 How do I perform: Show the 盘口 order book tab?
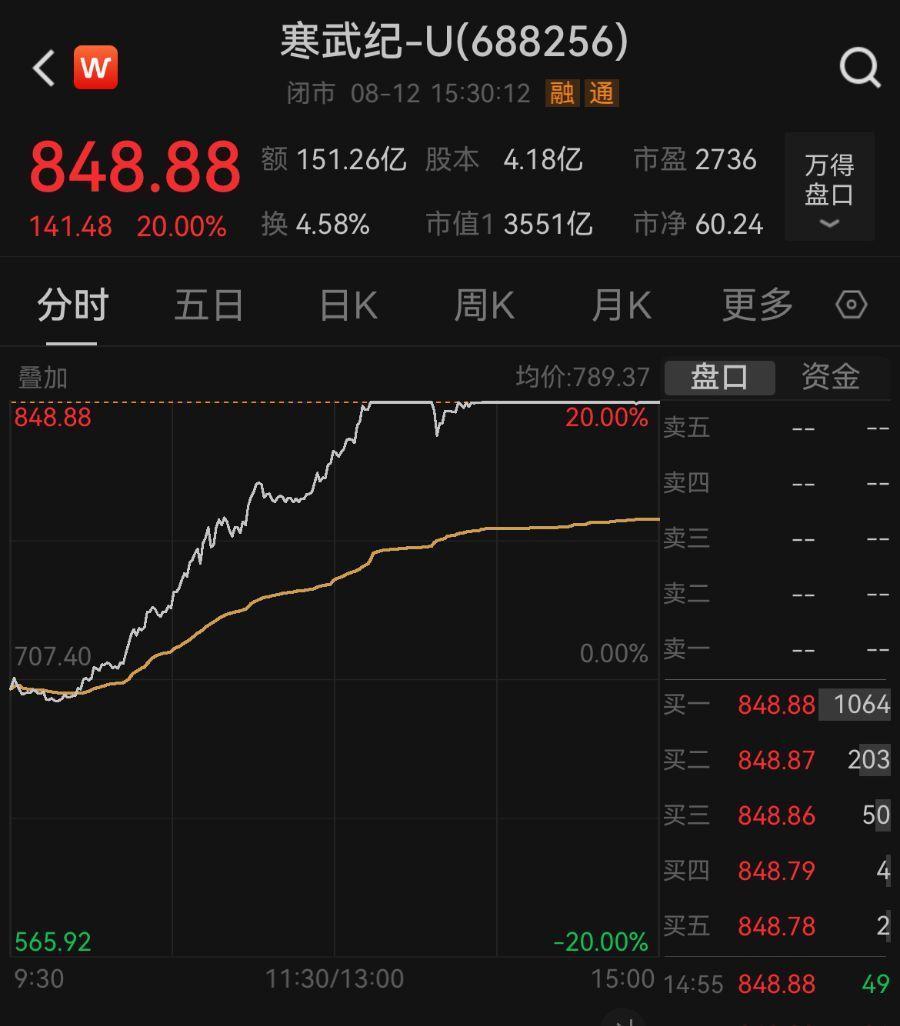[x=719, y=377]
